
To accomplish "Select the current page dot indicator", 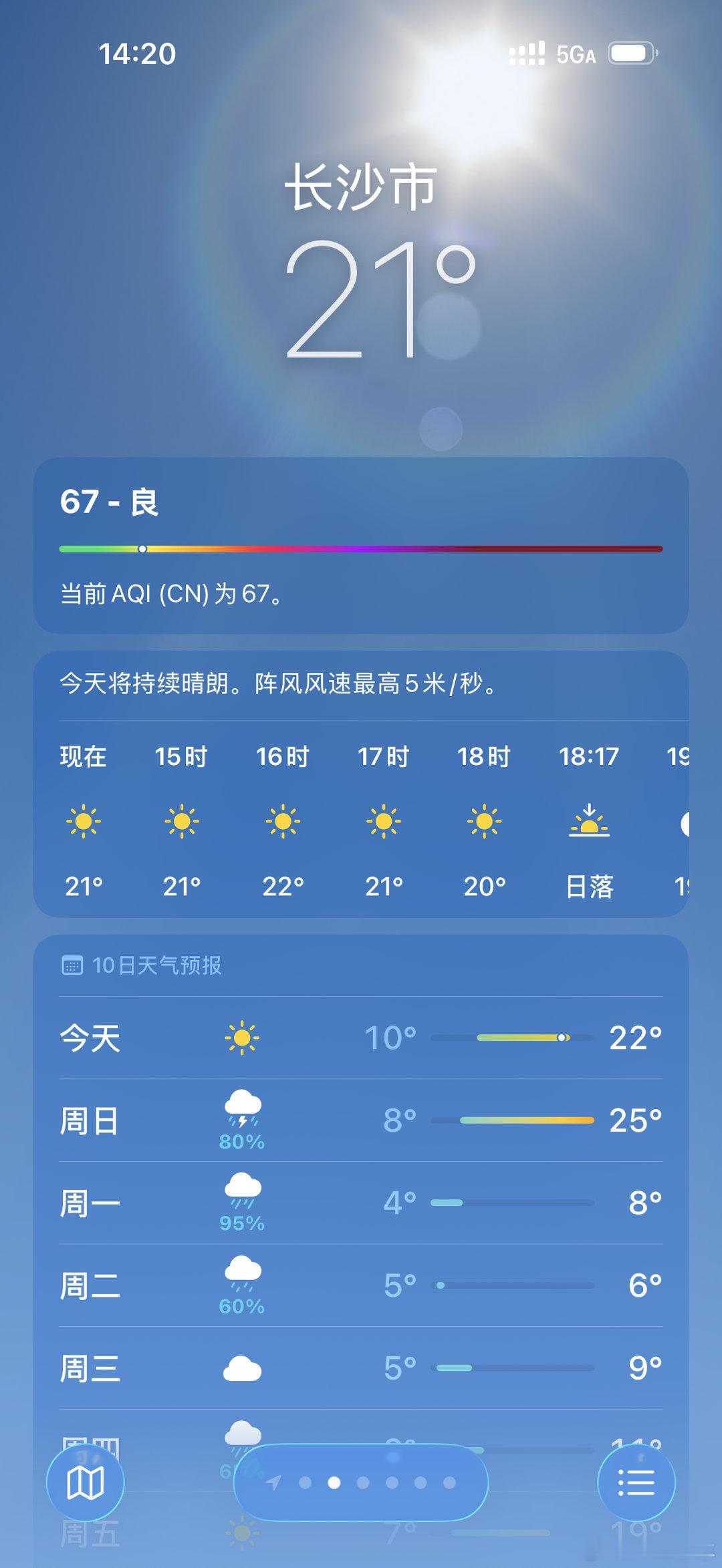I will pos(334,1482).
